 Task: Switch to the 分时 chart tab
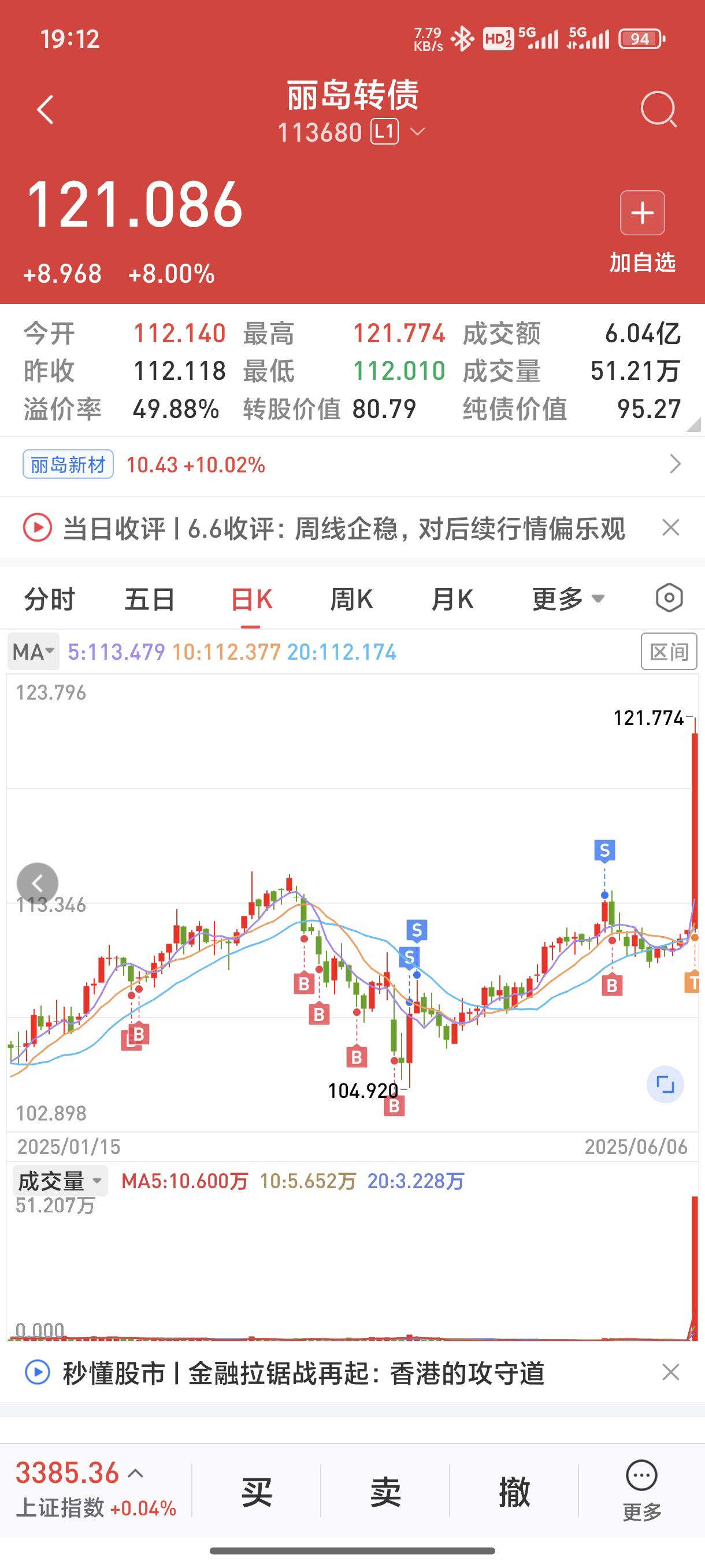point(49,600)
